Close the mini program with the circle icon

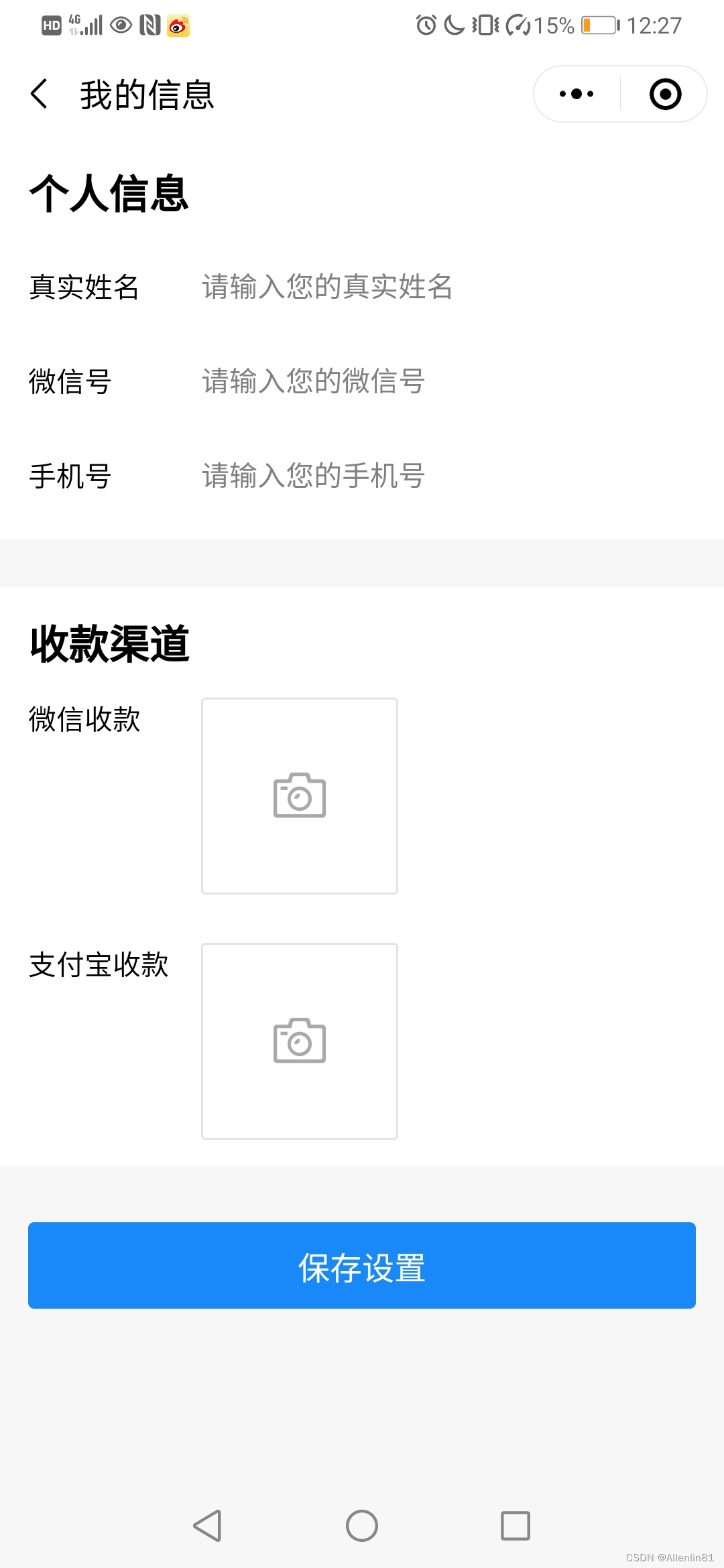tap(665, 94)
